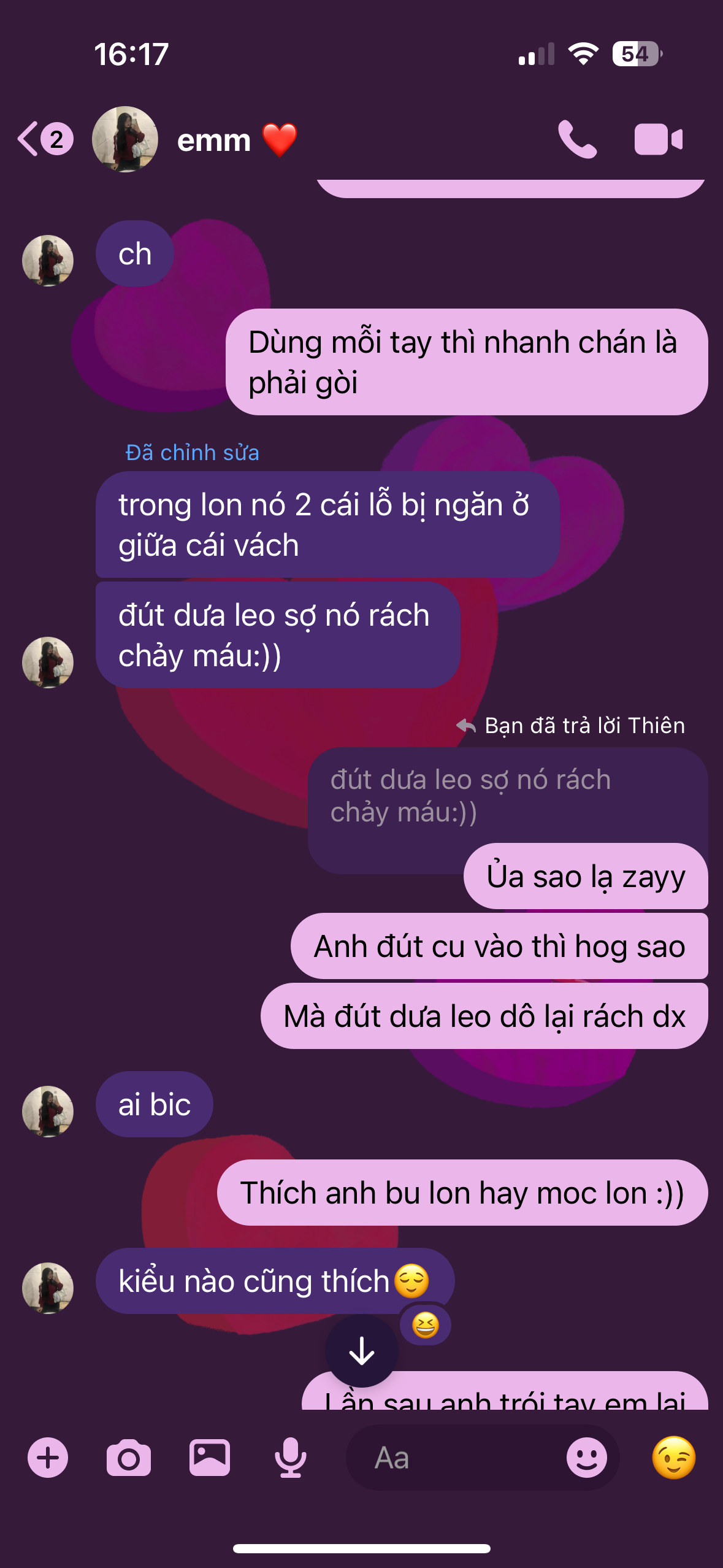Start a video call with emm
723x1568 pixels.
point(658,140)
